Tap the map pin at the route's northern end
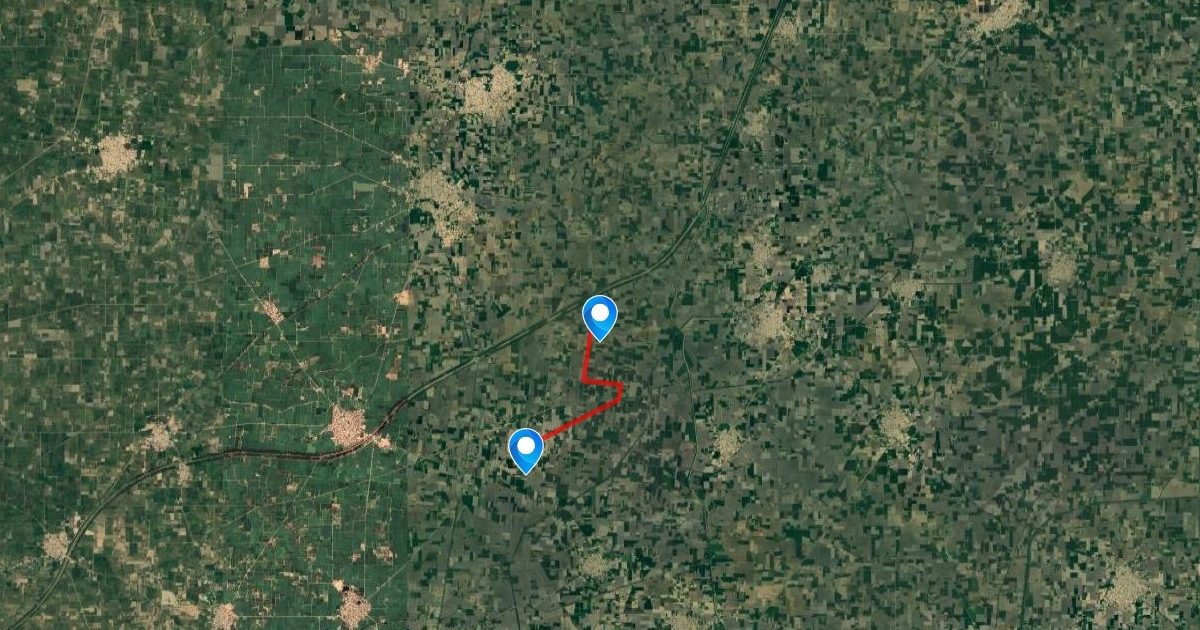The width and height of the screenshot is (1200, 630). (x=600, y=318)
